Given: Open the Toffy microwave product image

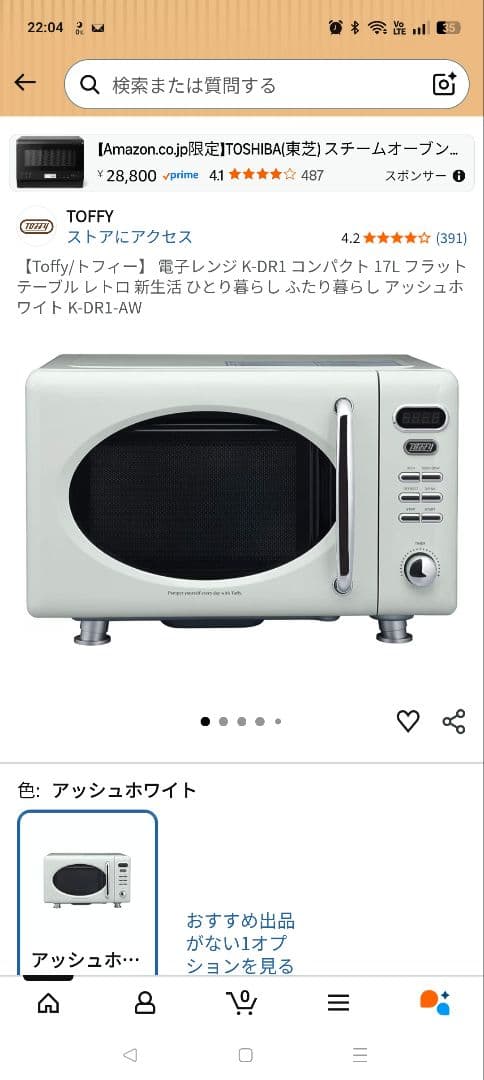Looking at the screenshot, I should (242, 501).
